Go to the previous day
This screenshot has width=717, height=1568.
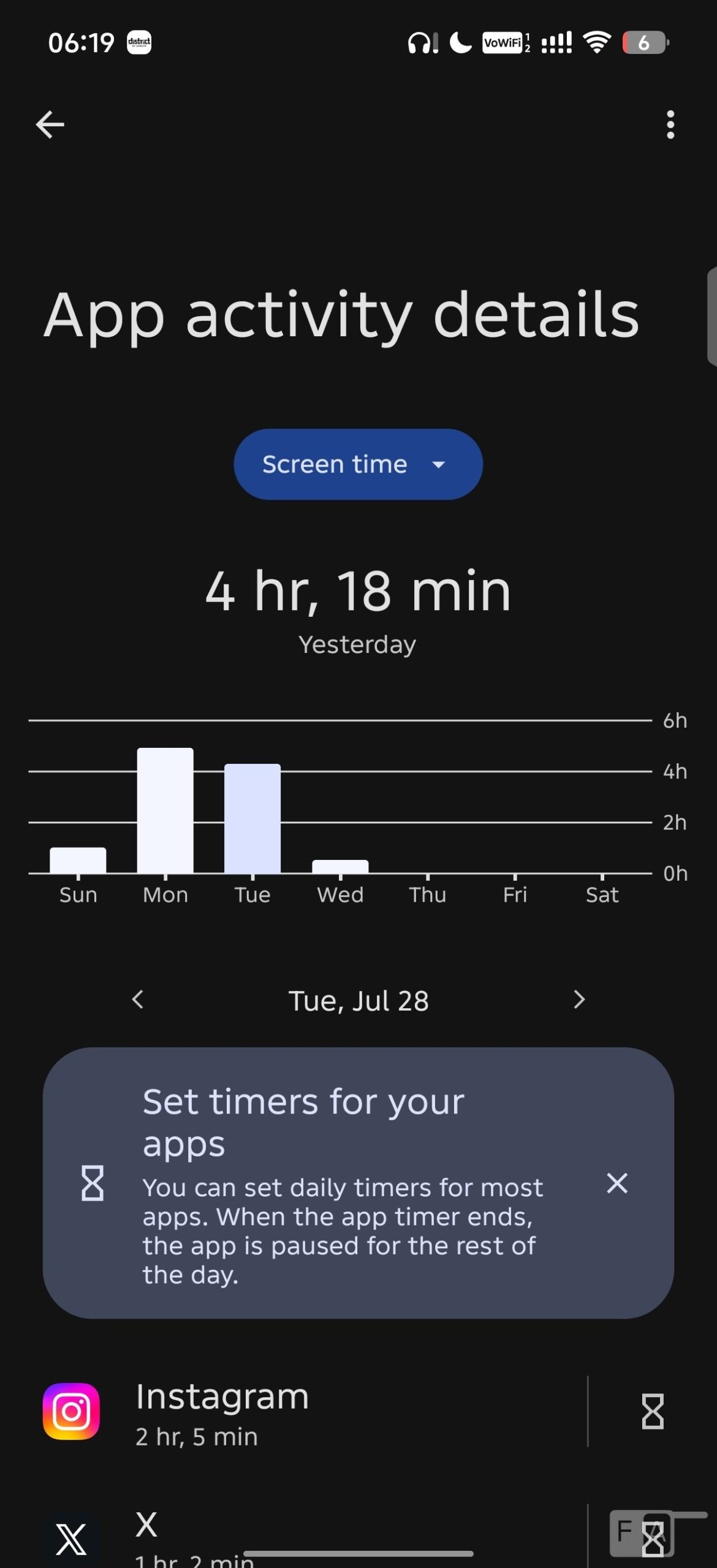tap(138, 1000)
